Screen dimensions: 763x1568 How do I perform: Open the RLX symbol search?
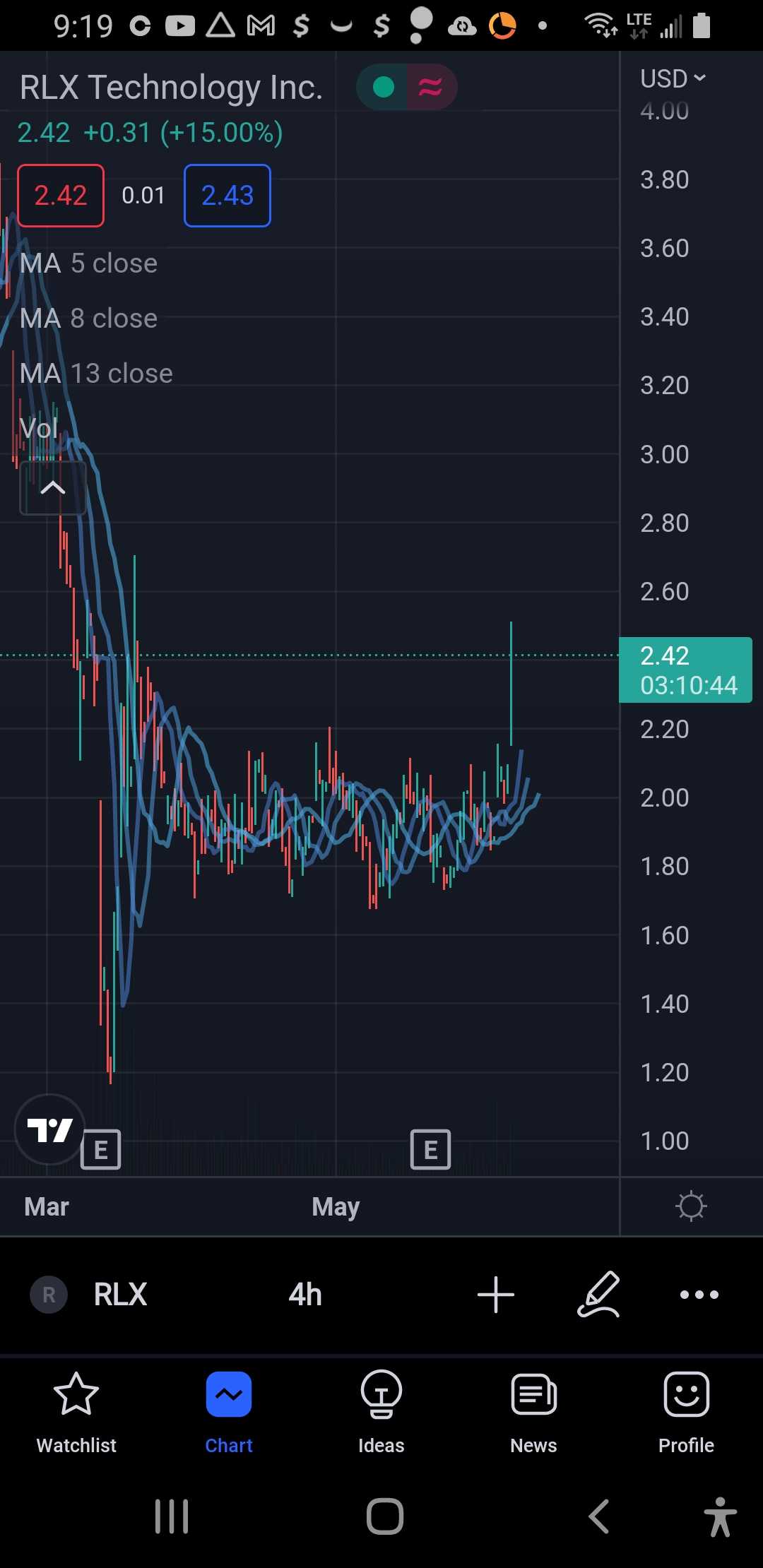(x=119, y=1295)
